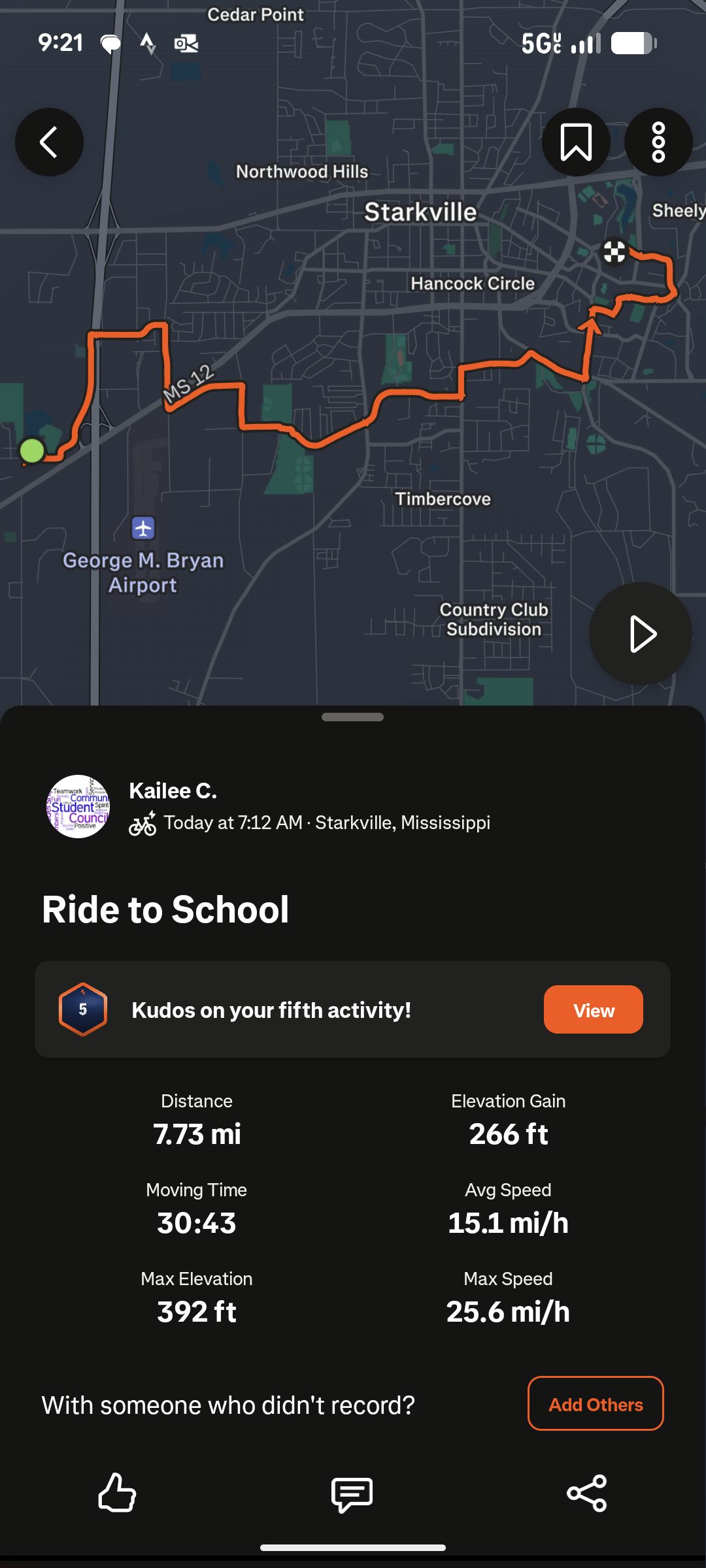
Task: Bookmark this ride's route
Action: pyautogui.click(x=576, y=142)
